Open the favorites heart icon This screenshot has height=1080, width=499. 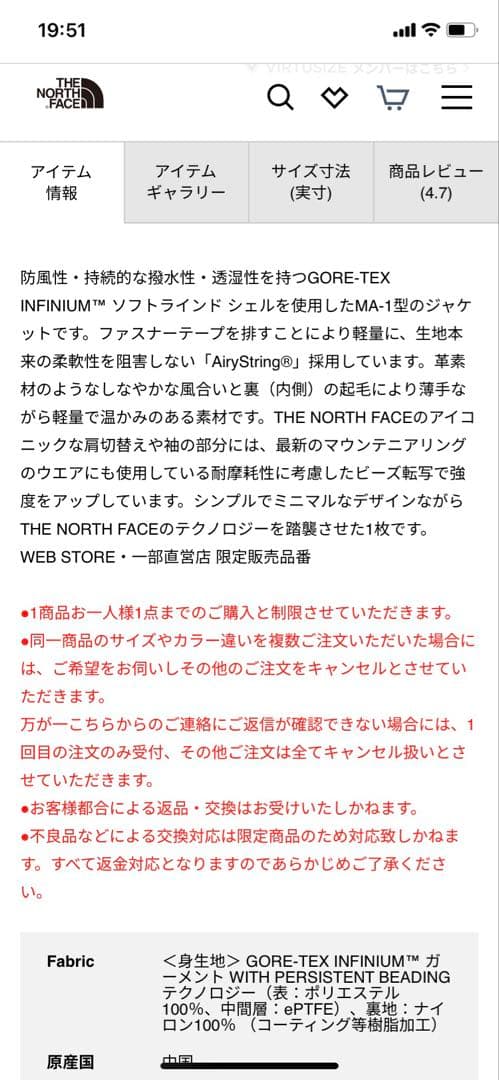[x=335, y=98]
